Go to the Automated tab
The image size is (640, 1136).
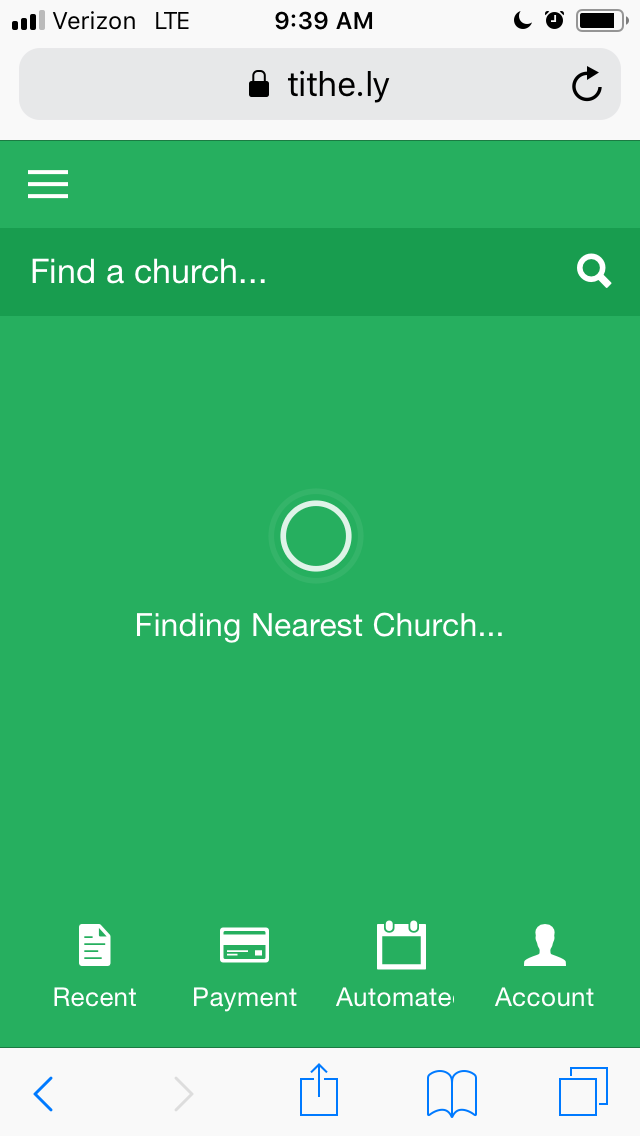click(396, 966)
